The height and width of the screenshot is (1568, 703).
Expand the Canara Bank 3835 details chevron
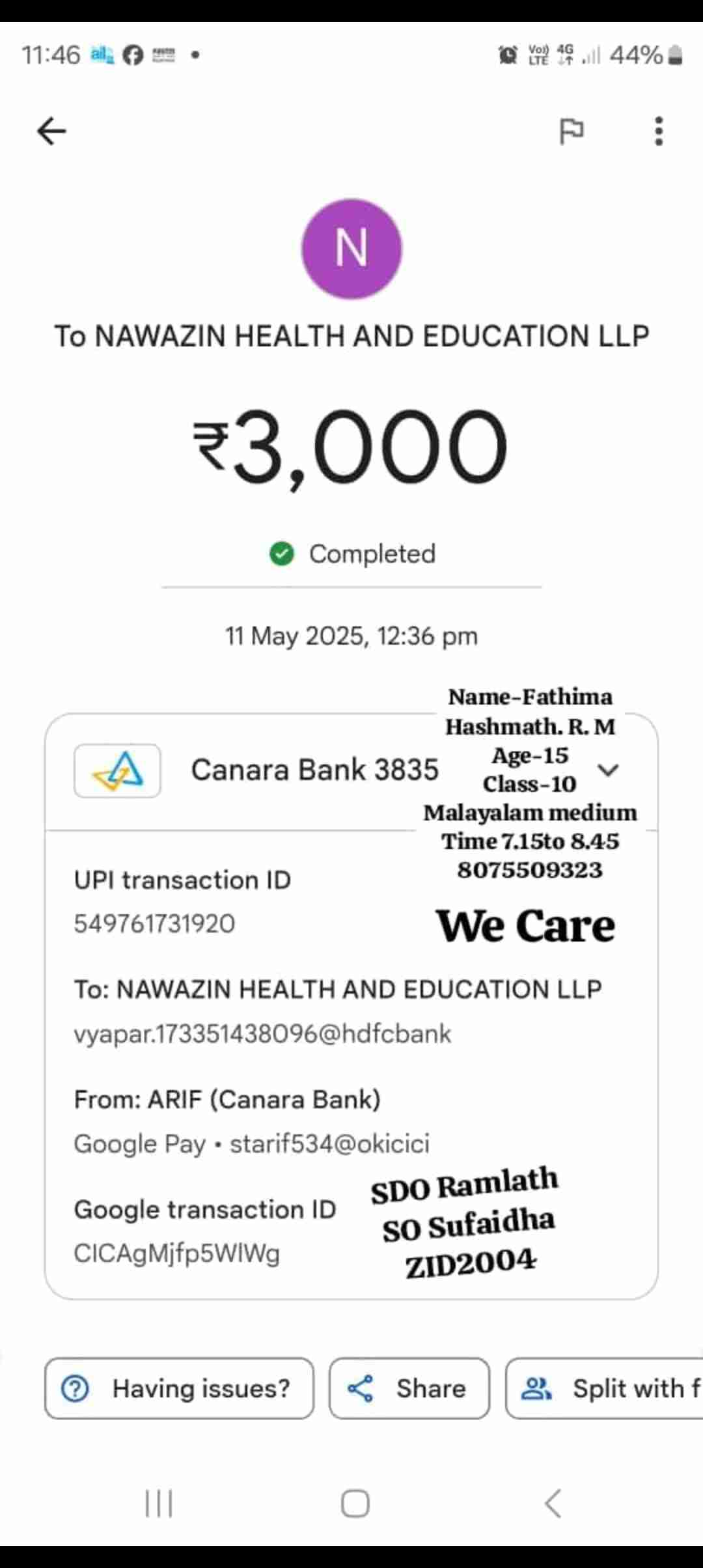[x=608, y=770]
